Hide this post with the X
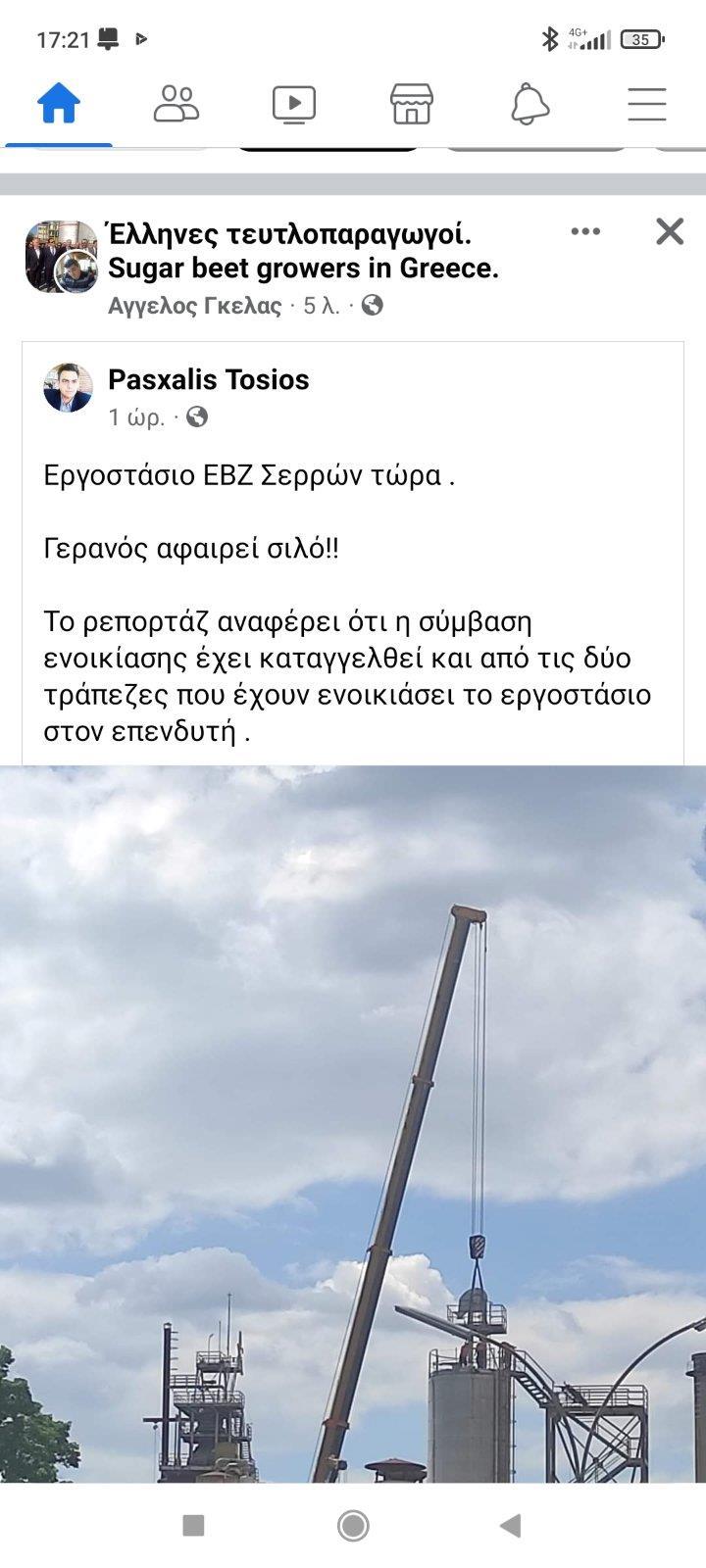 [x=670, y=232]
